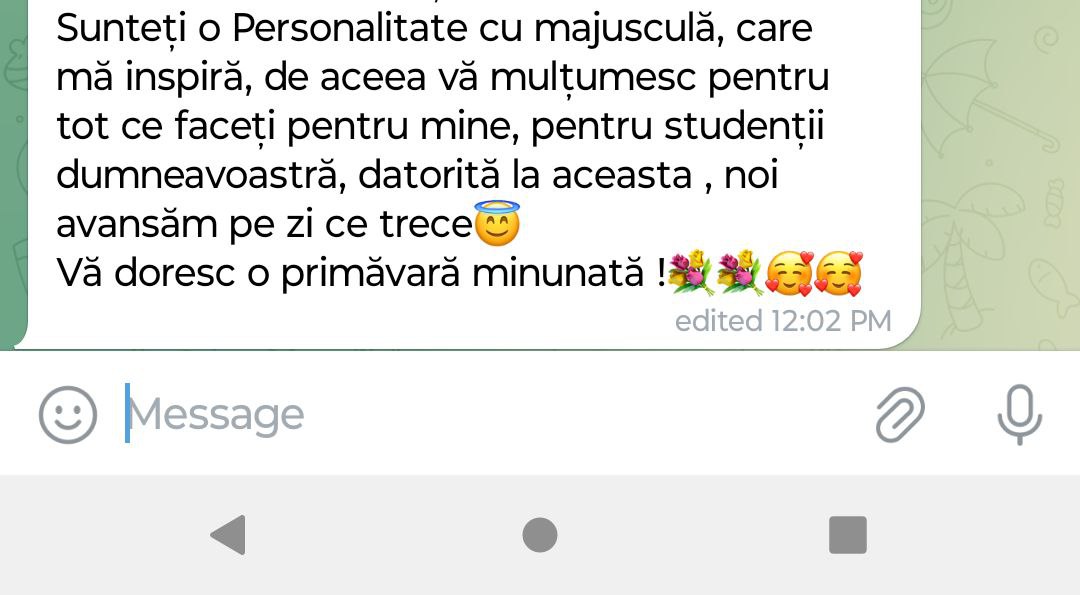
Task: Tap the Message input field
Action: (480, 414)
